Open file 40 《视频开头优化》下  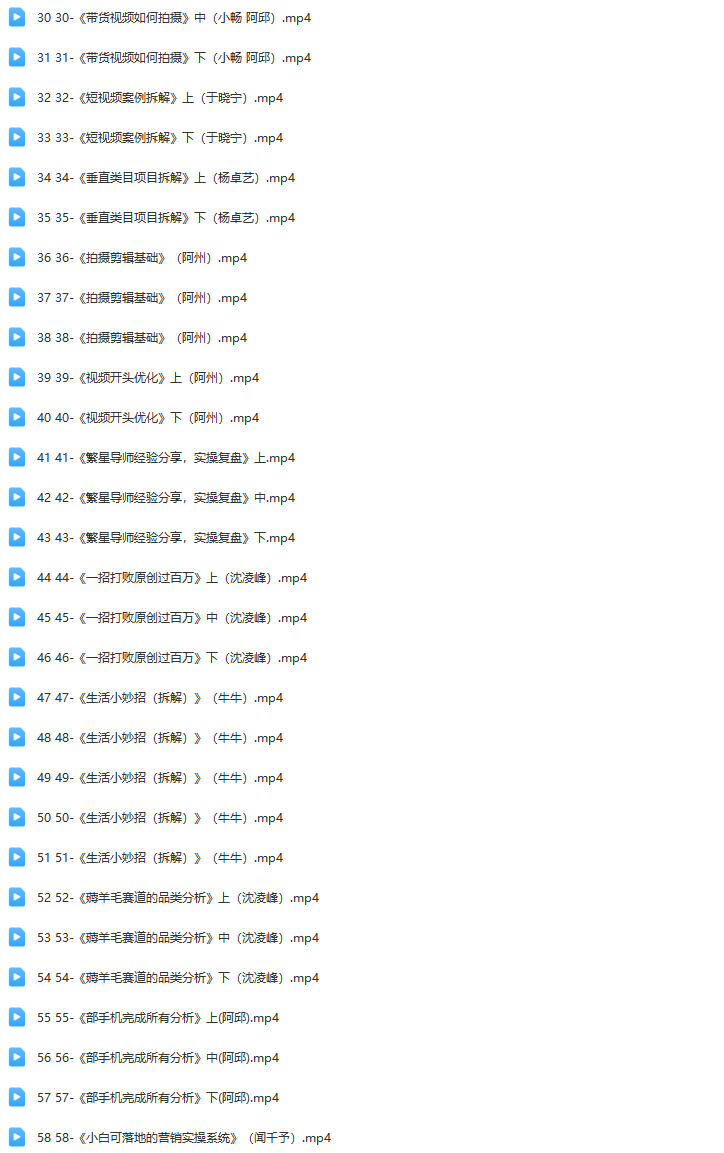click(x=148, y=418)
